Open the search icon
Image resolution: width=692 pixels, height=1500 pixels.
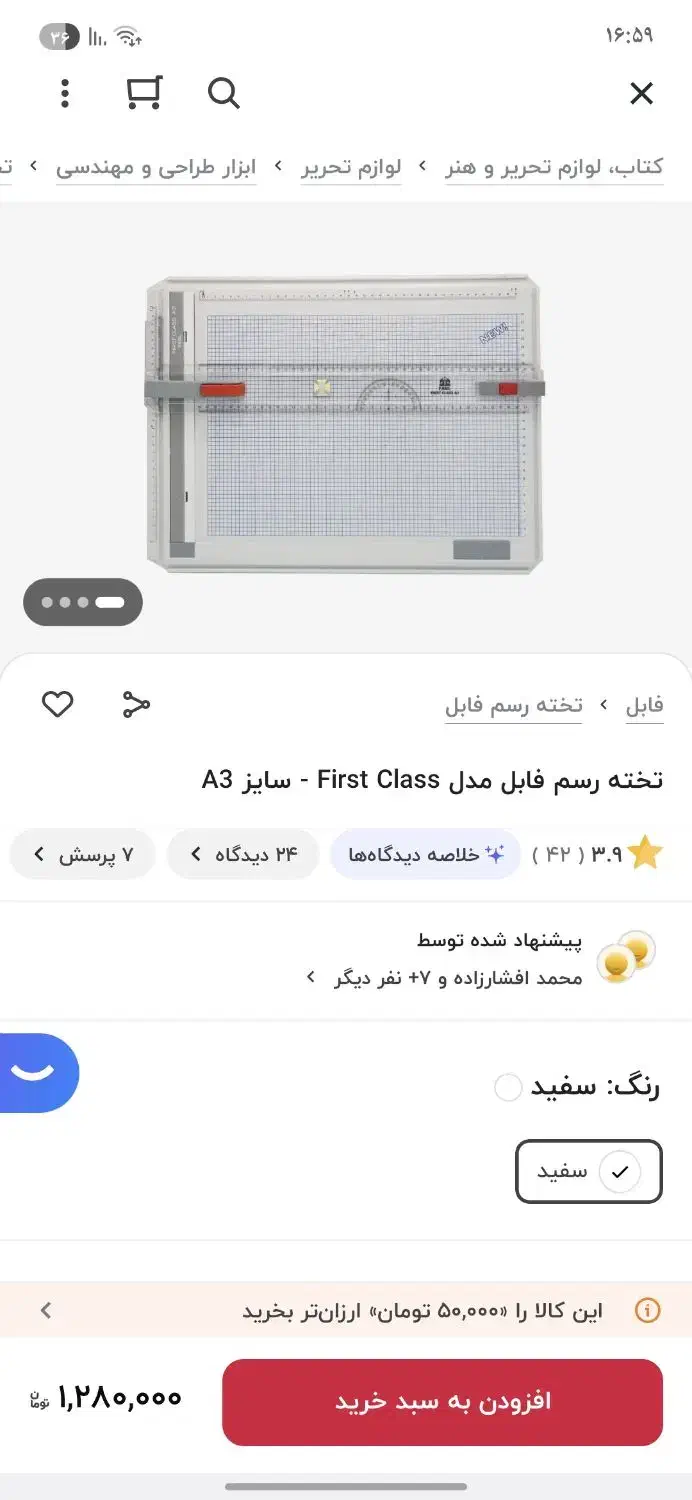(x=224, y=94)
